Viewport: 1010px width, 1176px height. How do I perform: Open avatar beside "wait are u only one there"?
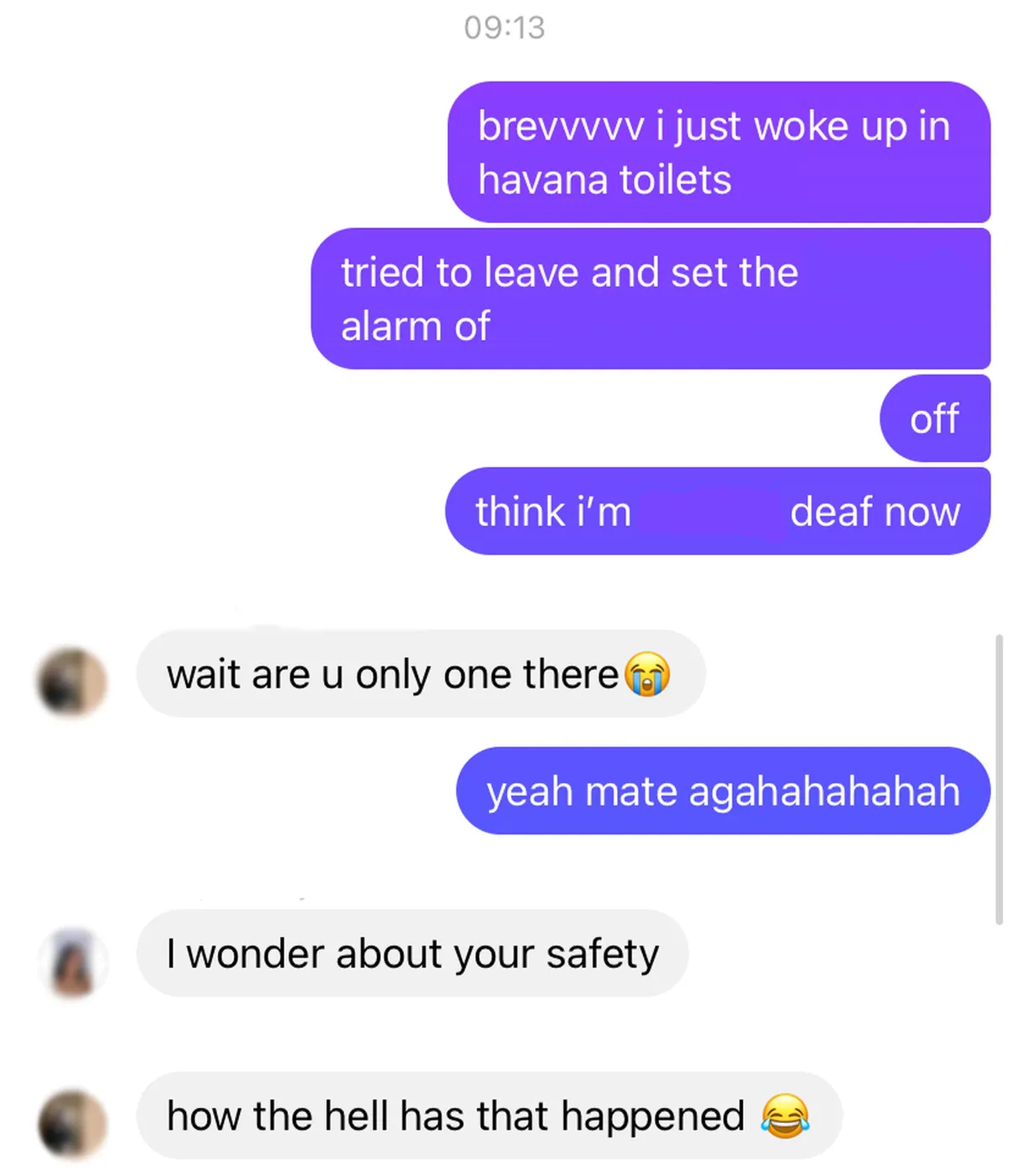(72, 682)
